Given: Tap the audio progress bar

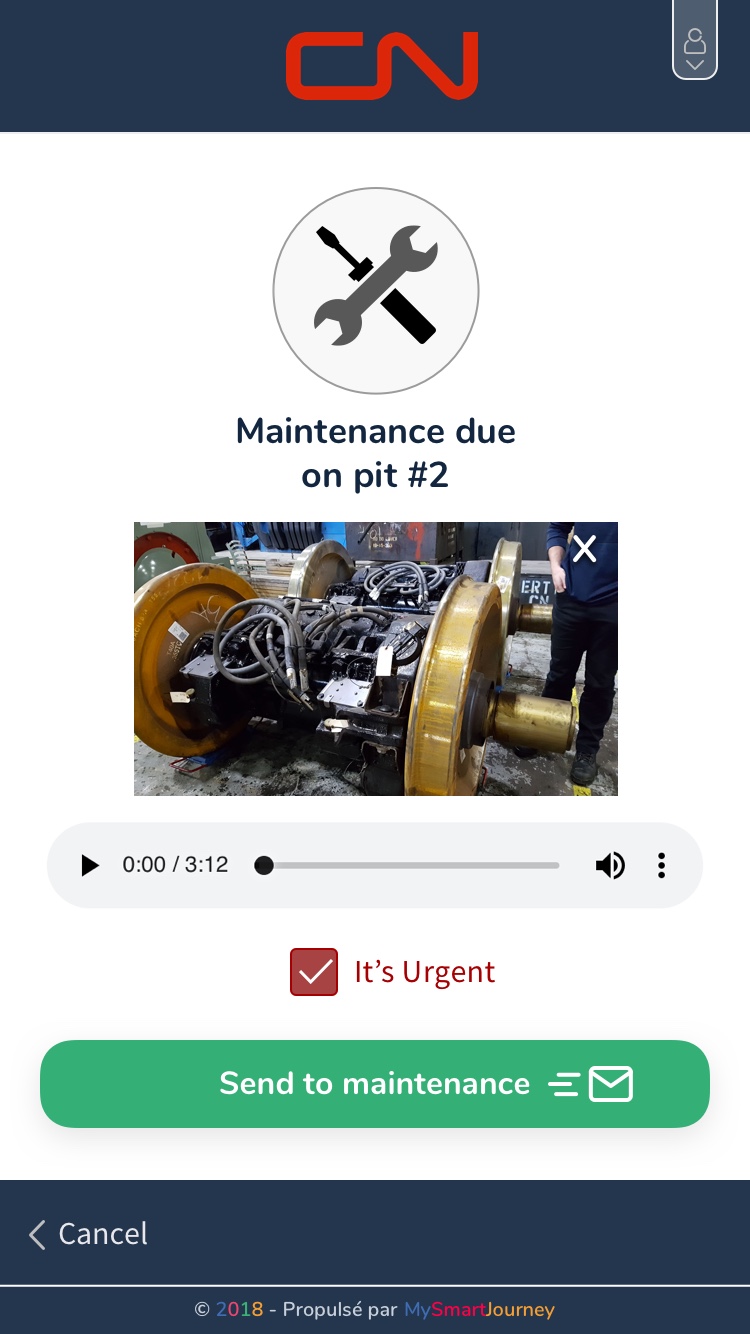Looking at the screenshot, I should tap(410, 865).
